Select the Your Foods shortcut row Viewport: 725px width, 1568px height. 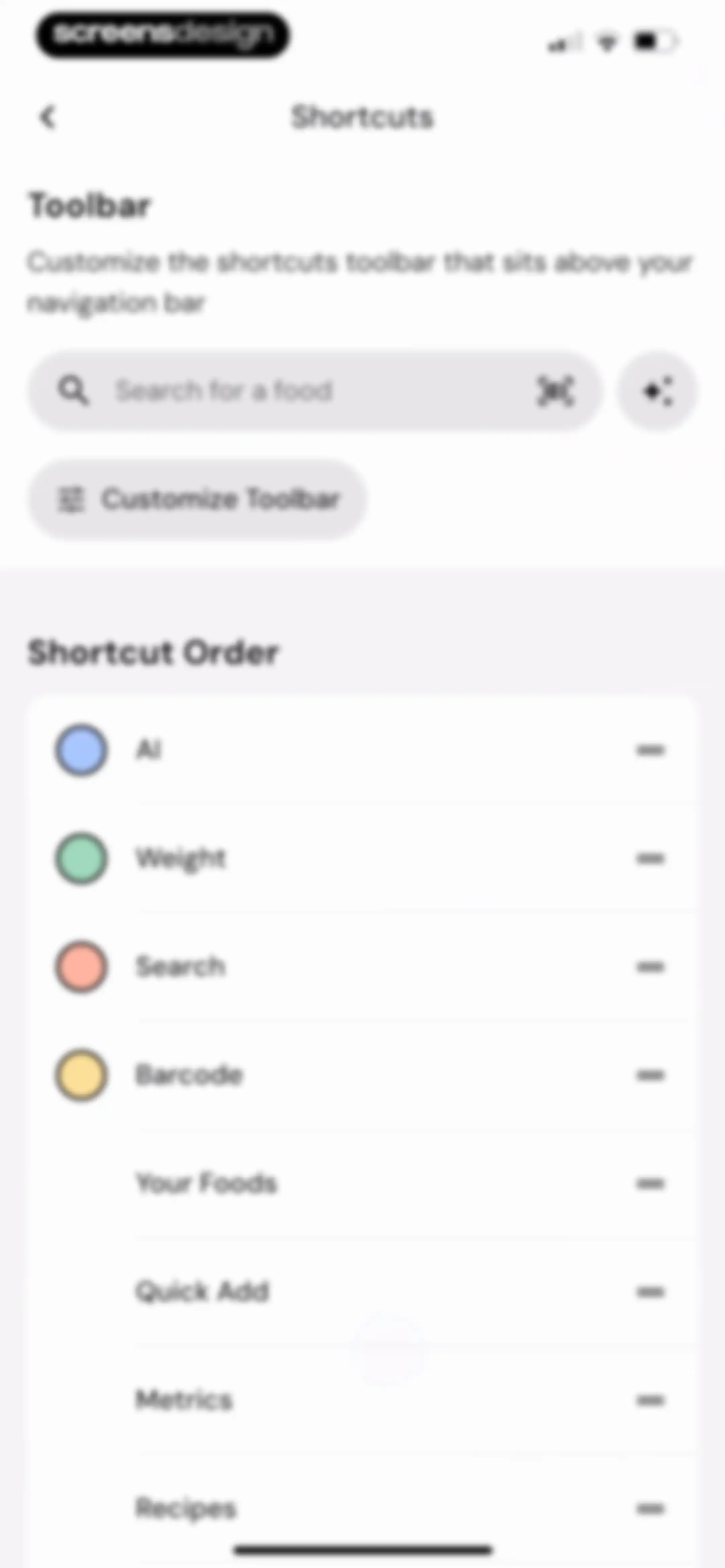362,1183
